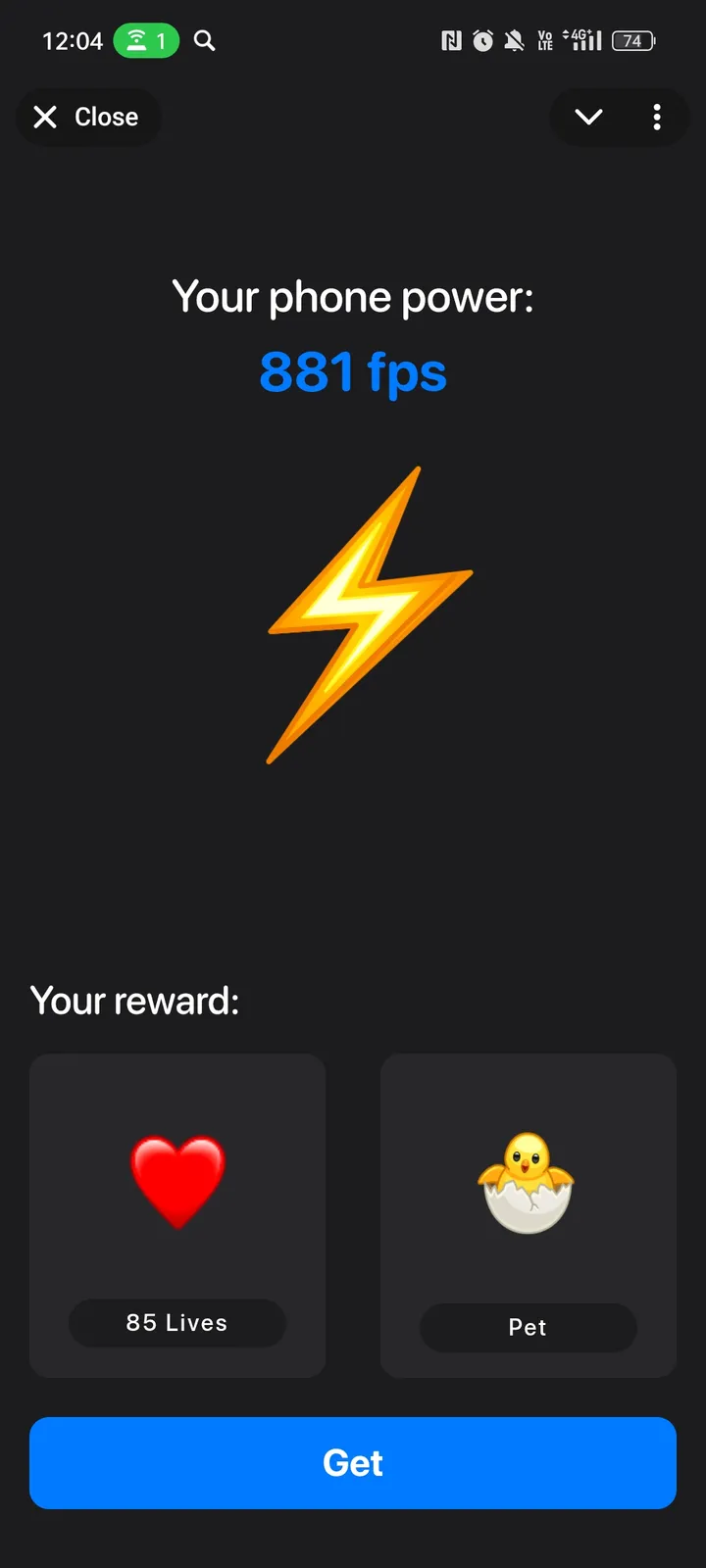Tap the search icon in the status bar
The width and height of the screenshot is (706, 1568).
pos(204,40)
